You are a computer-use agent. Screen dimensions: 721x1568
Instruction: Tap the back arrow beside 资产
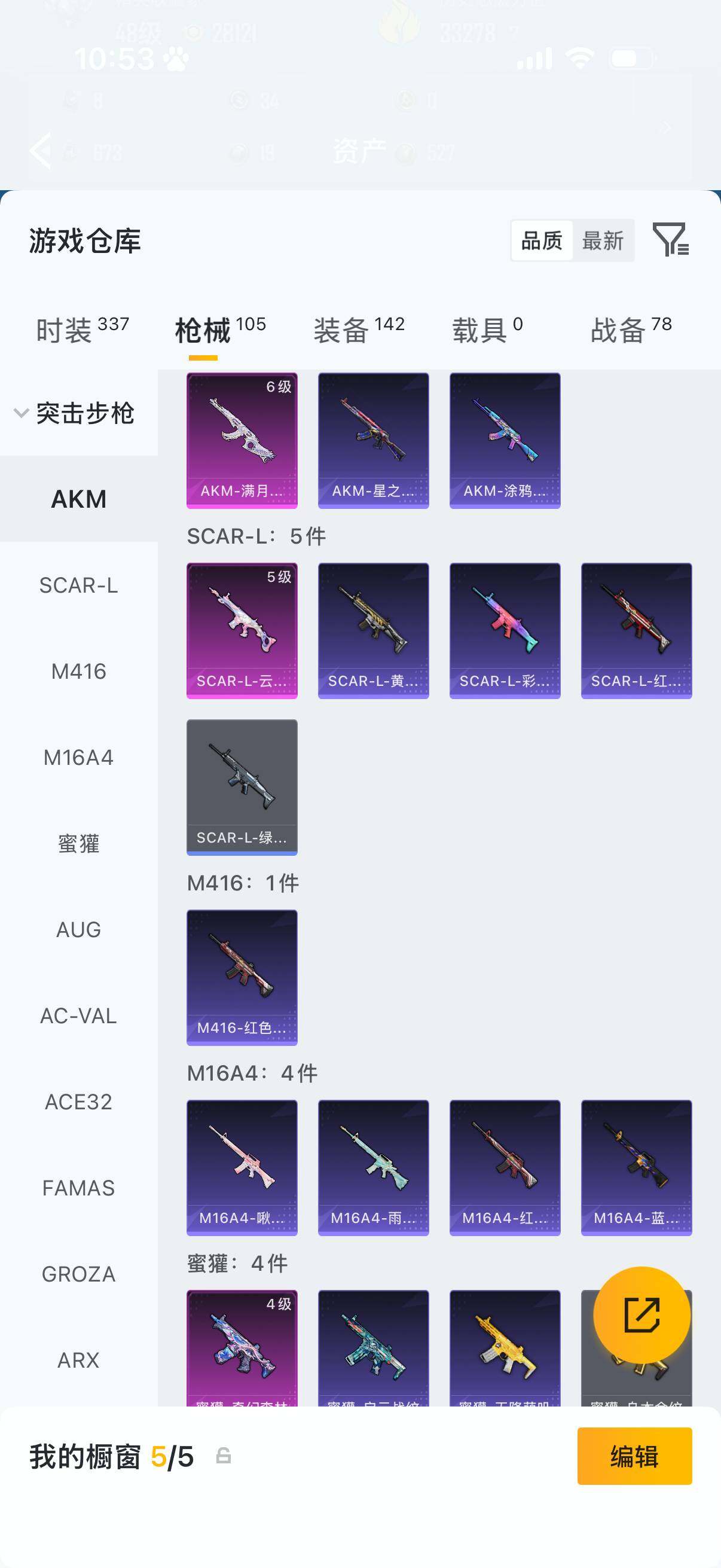[41, 150]
